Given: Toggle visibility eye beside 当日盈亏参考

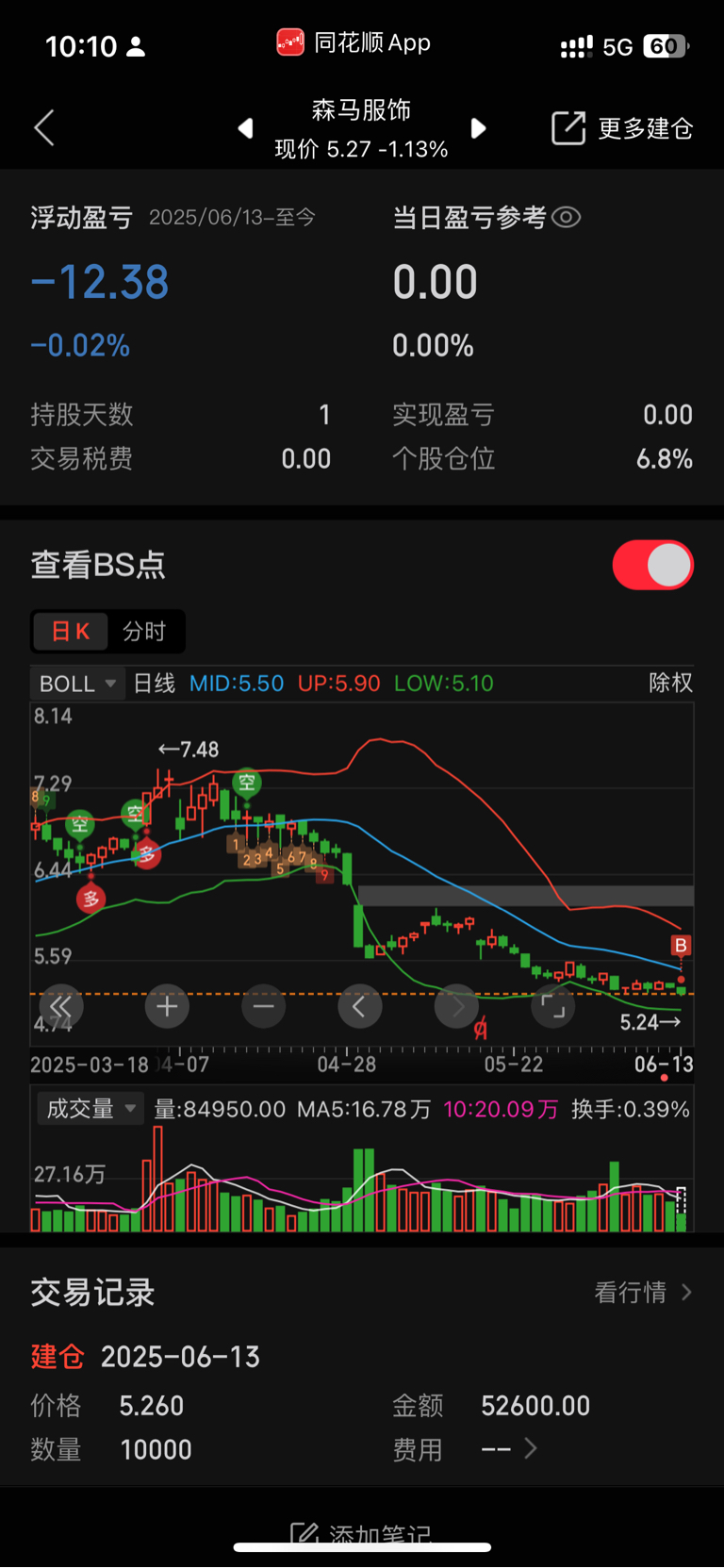Looking at the screenshot, I should 566,218.
